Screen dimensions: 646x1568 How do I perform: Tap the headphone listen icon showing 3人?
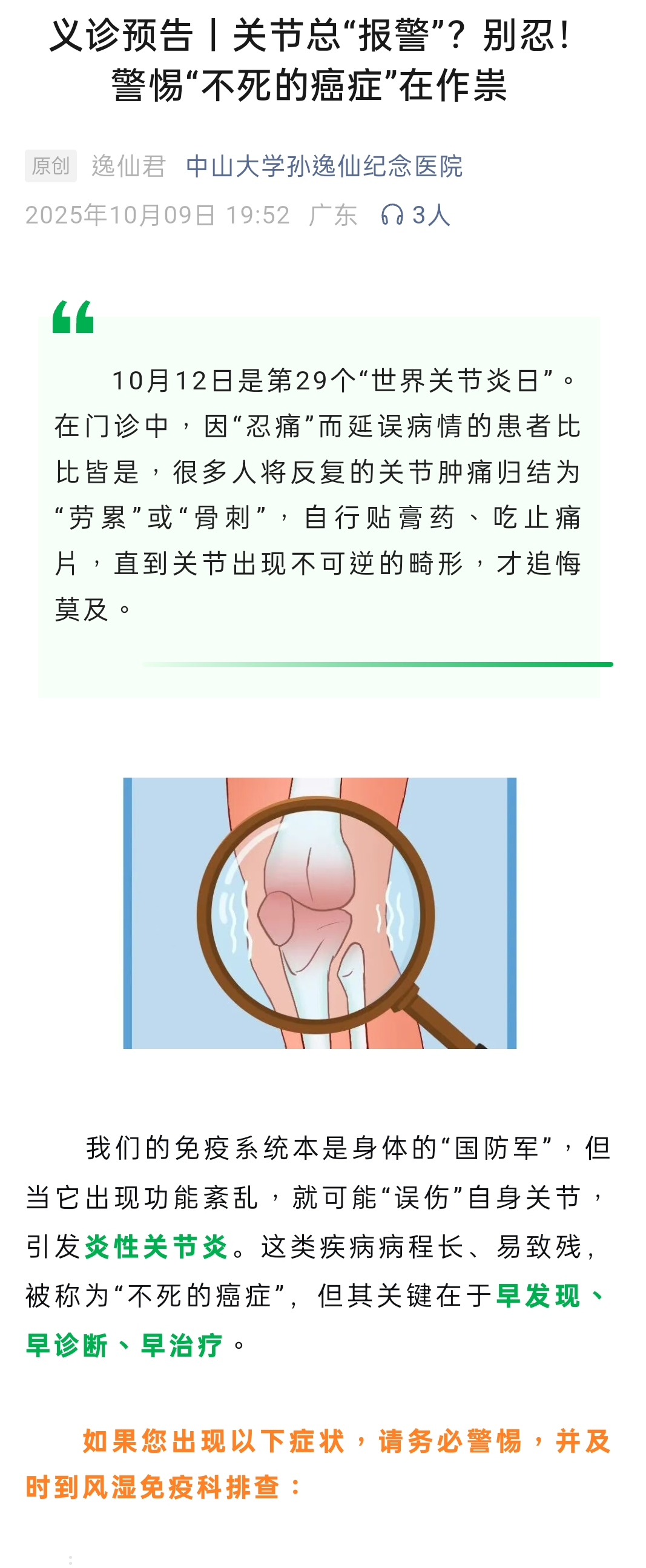(392, 215)
